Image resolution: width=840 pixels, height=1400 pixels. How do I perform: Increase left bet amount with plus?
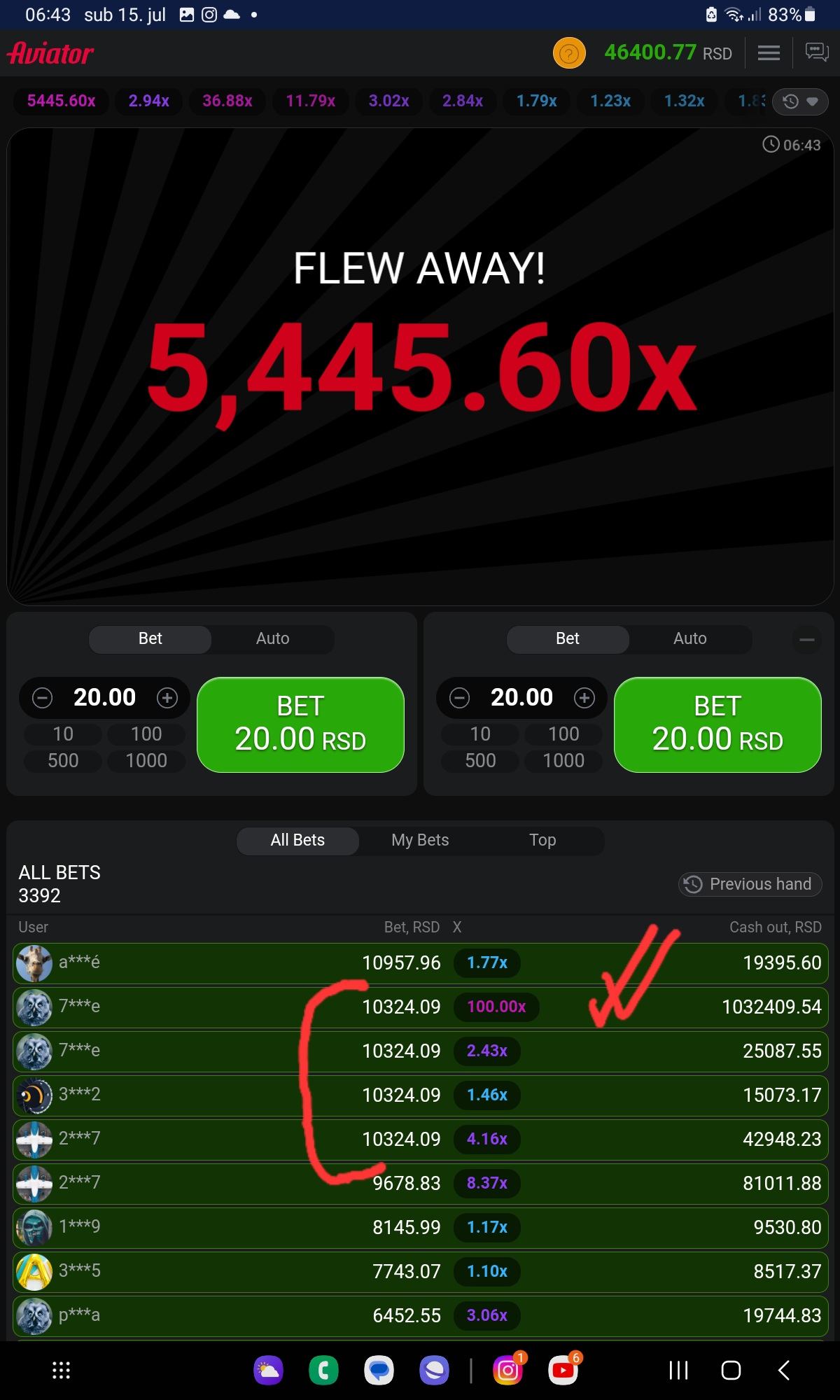[x=167, y=698]
